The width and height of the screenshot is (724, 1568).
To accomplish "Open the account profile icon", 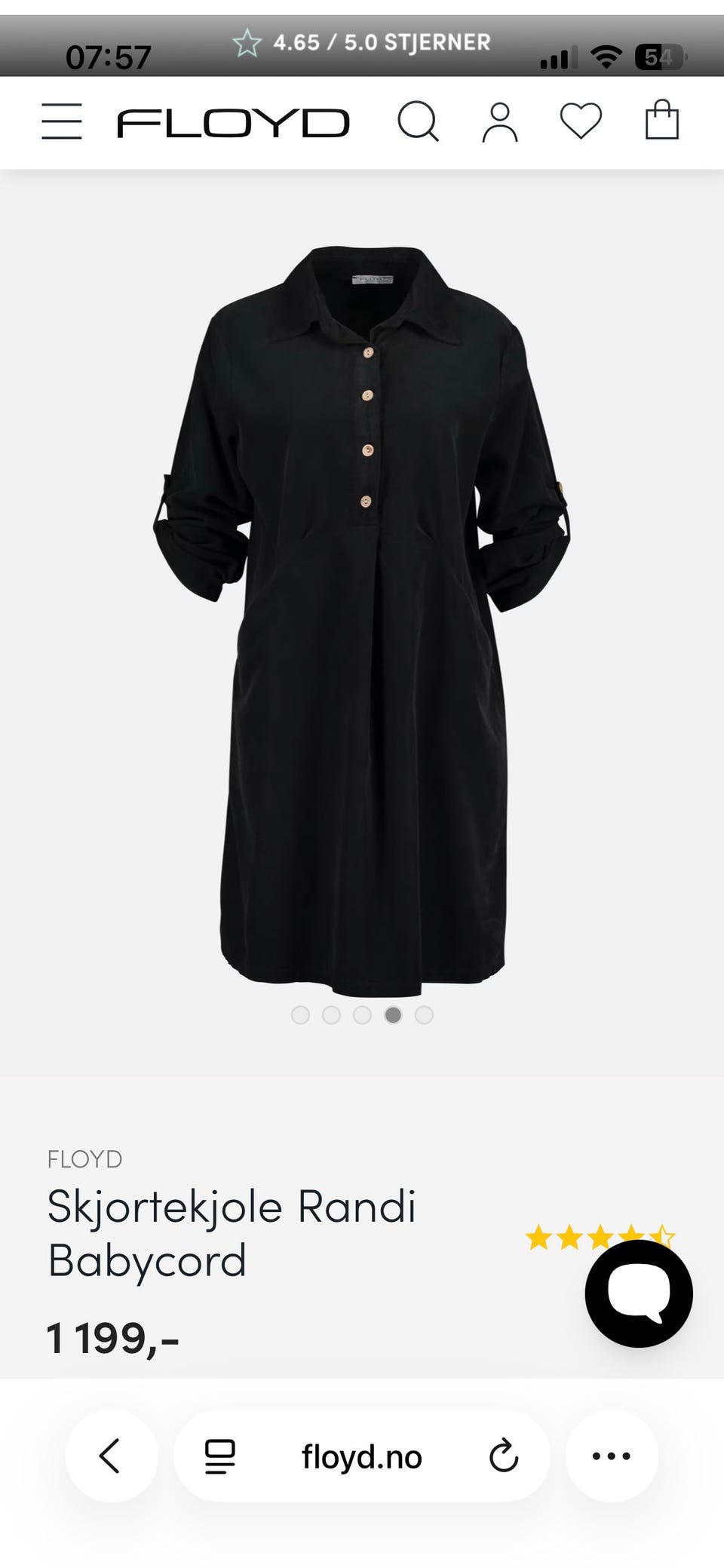I will [x=500, y=123].
